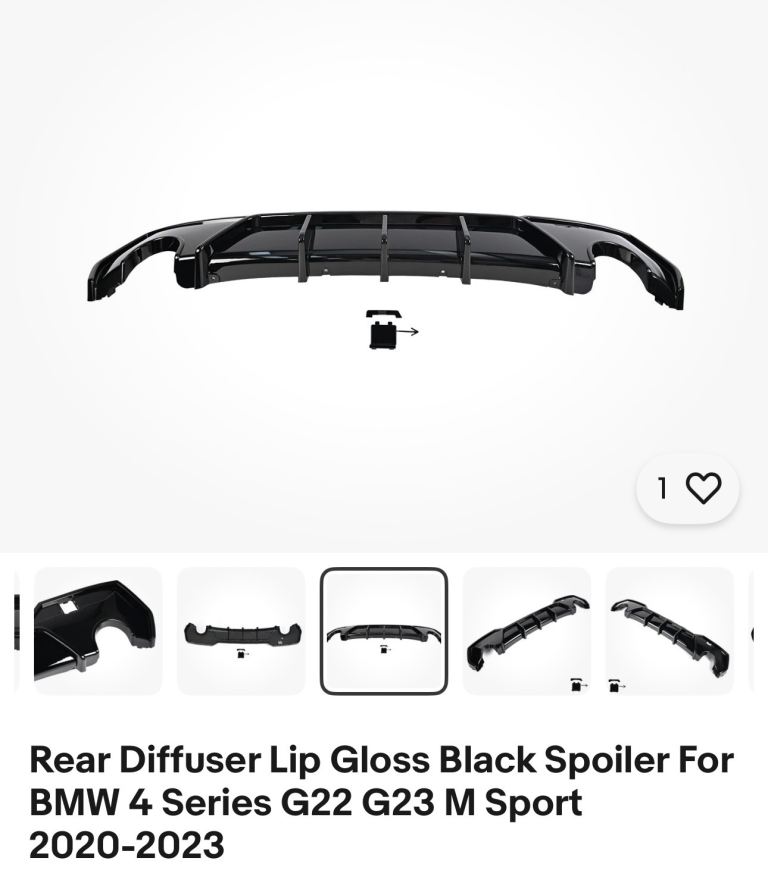
Task: View the angled thumbnail with the diffuser rising to the right
Action: (527, 631)
